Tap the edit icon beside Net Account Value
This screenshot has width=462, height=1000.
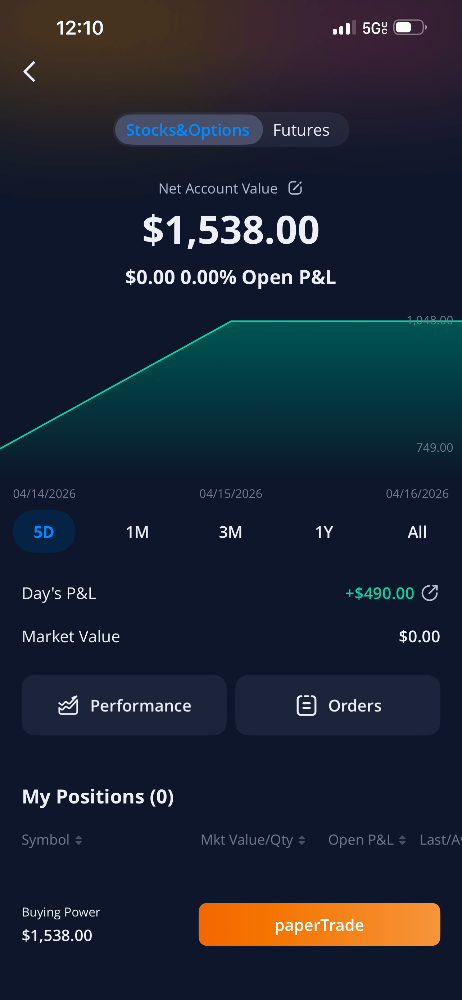[x=295, y=188]
